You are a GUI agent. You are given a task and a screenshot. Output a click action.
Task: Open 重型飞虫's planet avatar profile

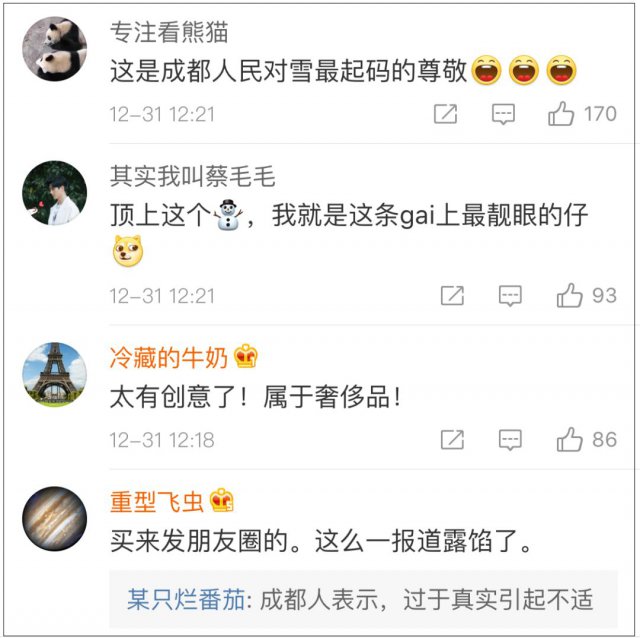(54, 519)
